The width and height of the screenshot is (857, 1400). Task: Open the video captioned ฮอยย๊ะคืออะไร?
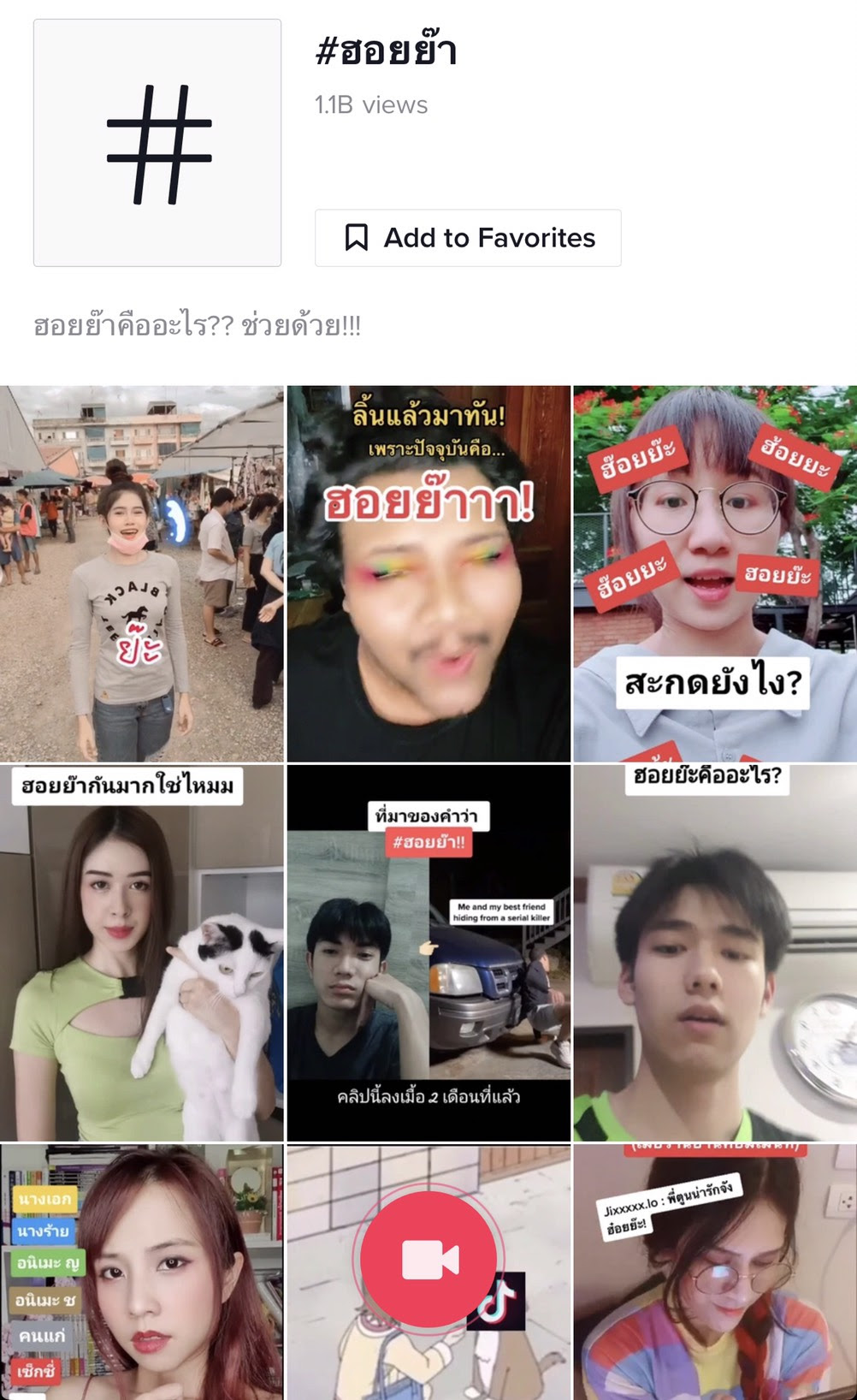[715, 953]
